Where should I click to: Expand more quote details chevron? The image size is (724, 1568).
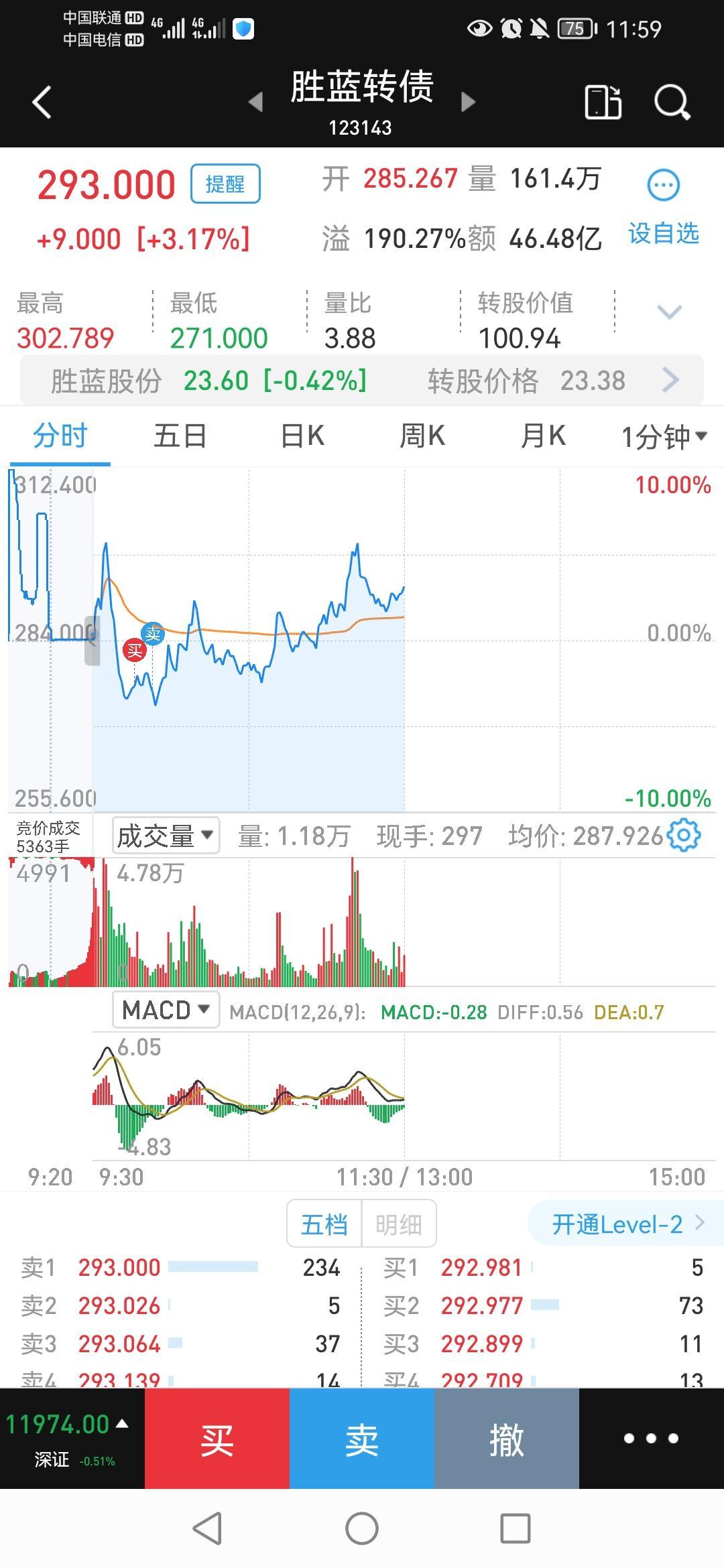point(669,312)
